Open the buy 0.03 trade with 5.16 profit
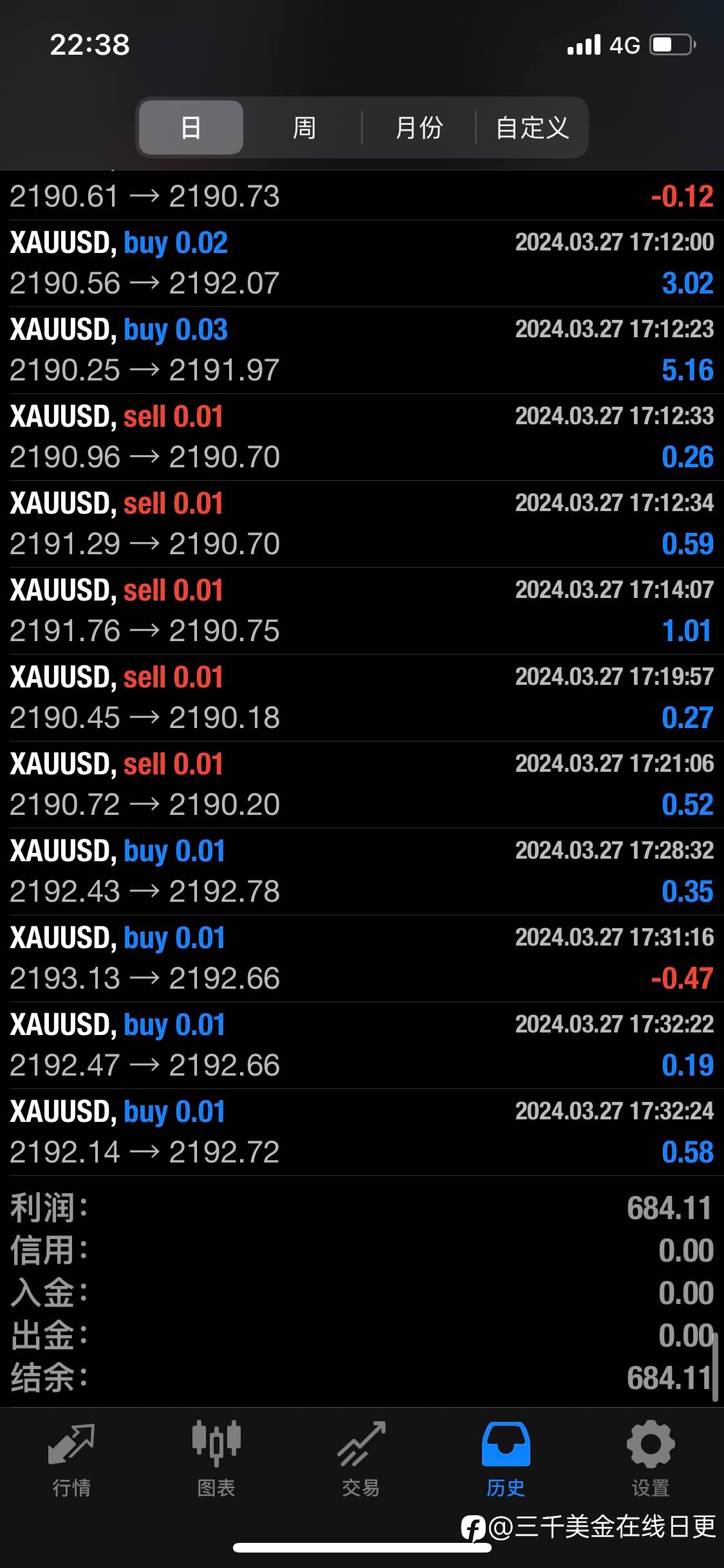This screenshot has width=724, height=1568. tap(362, 350)
